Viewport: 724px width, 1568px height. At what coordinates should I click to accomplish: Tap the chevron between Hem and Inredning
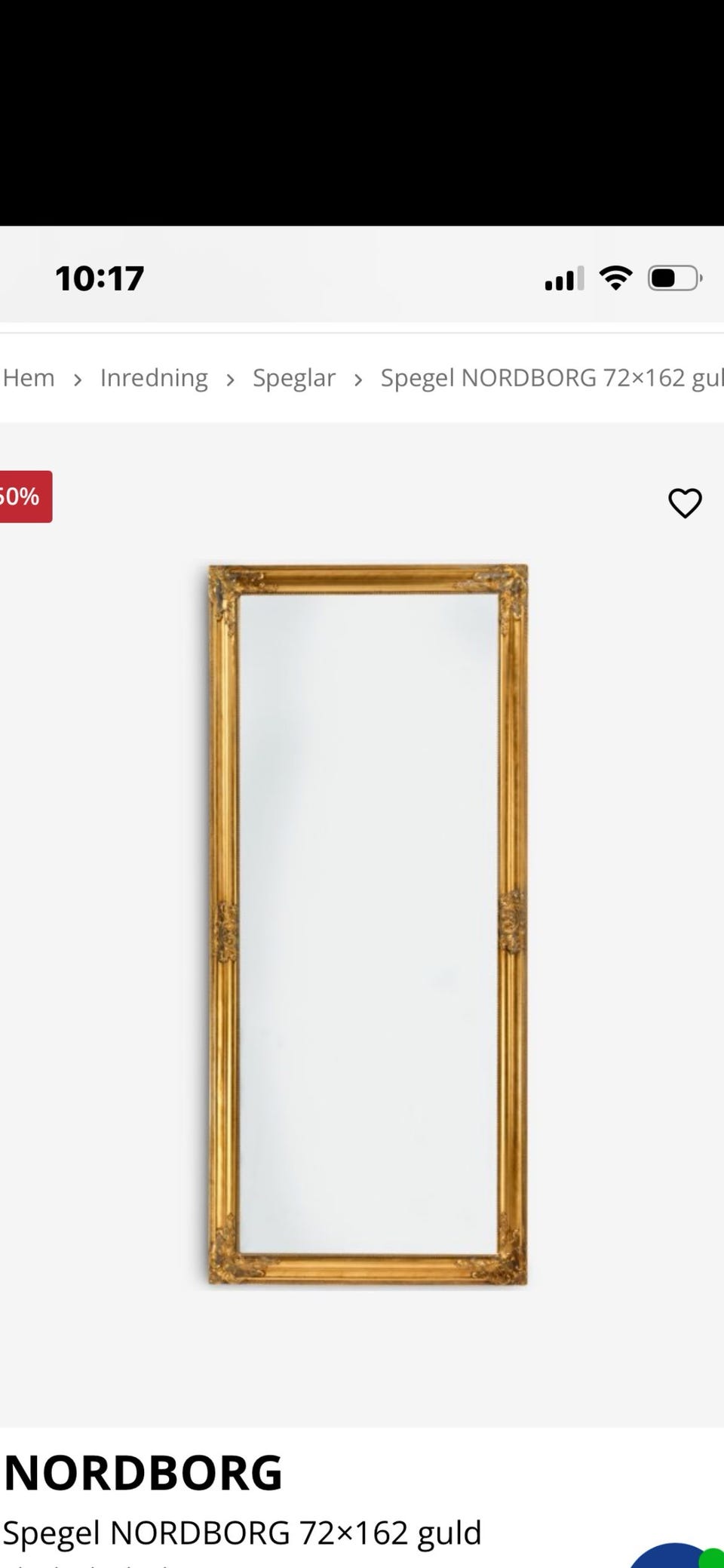pos(78,379)
